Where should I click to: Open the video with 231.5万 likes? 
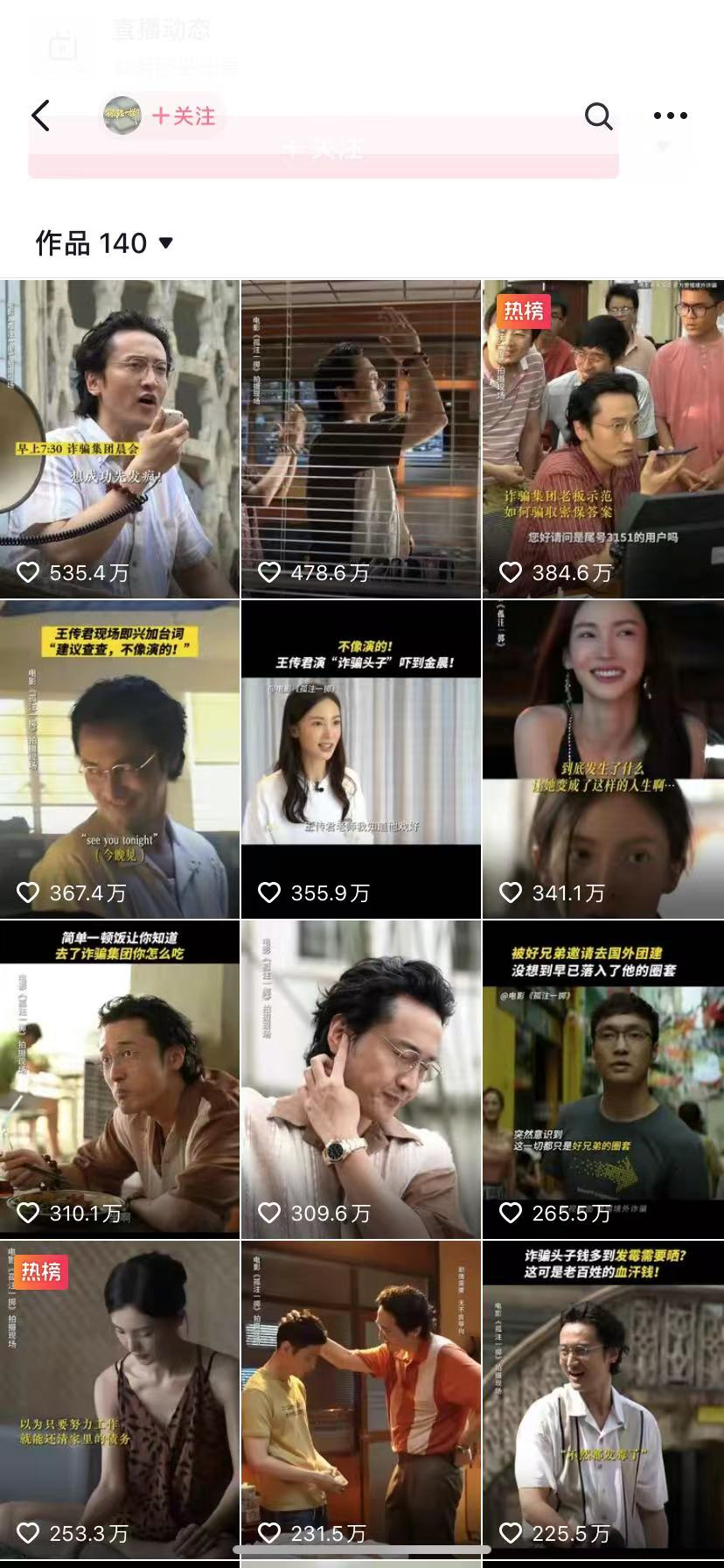click(361, 1398)
